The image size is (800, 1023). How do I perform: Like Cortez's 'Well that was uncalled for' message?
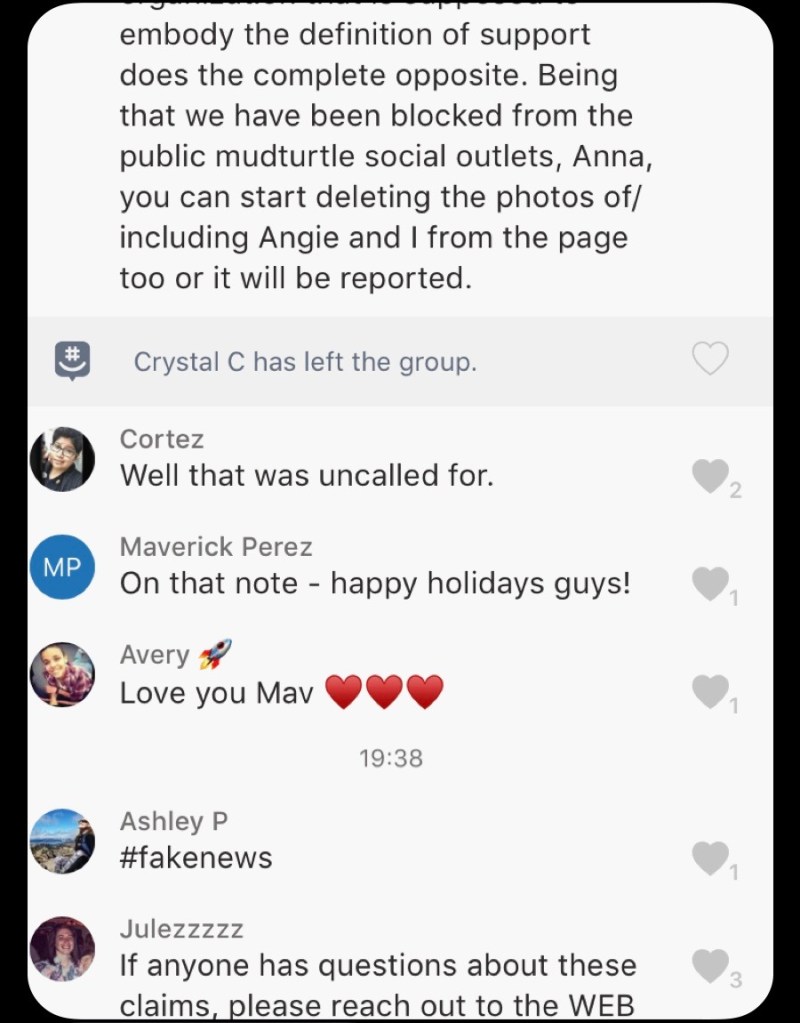(709, 476)
